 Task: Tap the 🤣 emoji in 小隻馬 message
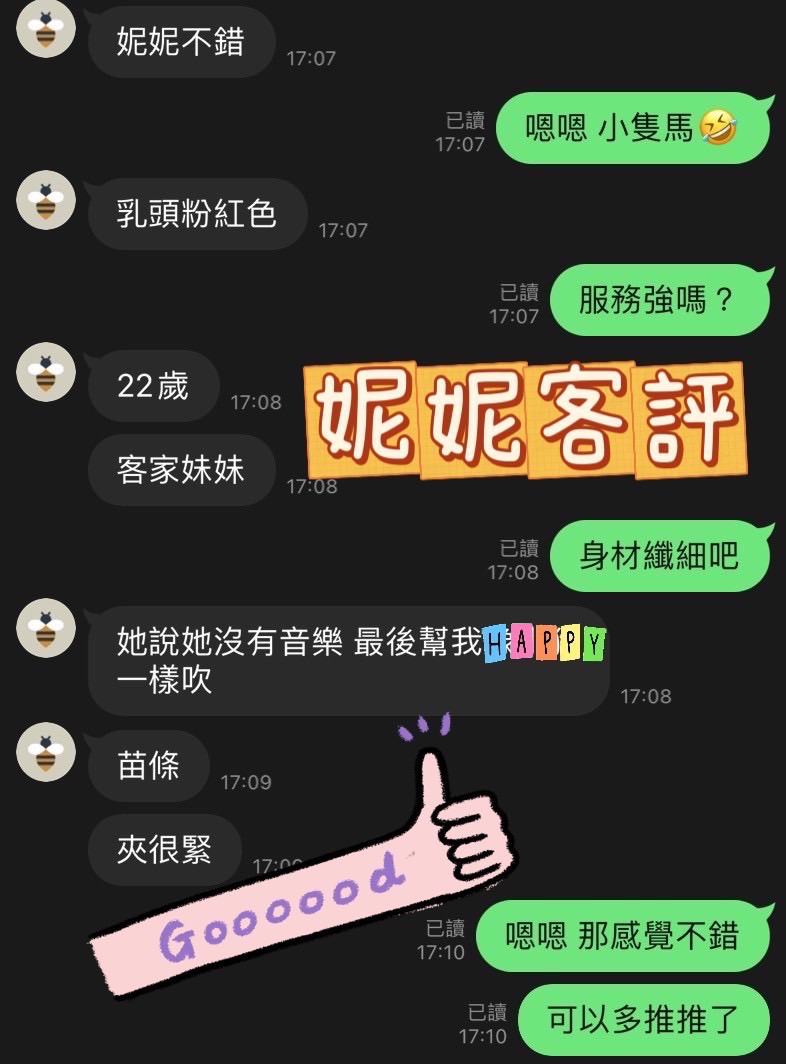point(718,128)
